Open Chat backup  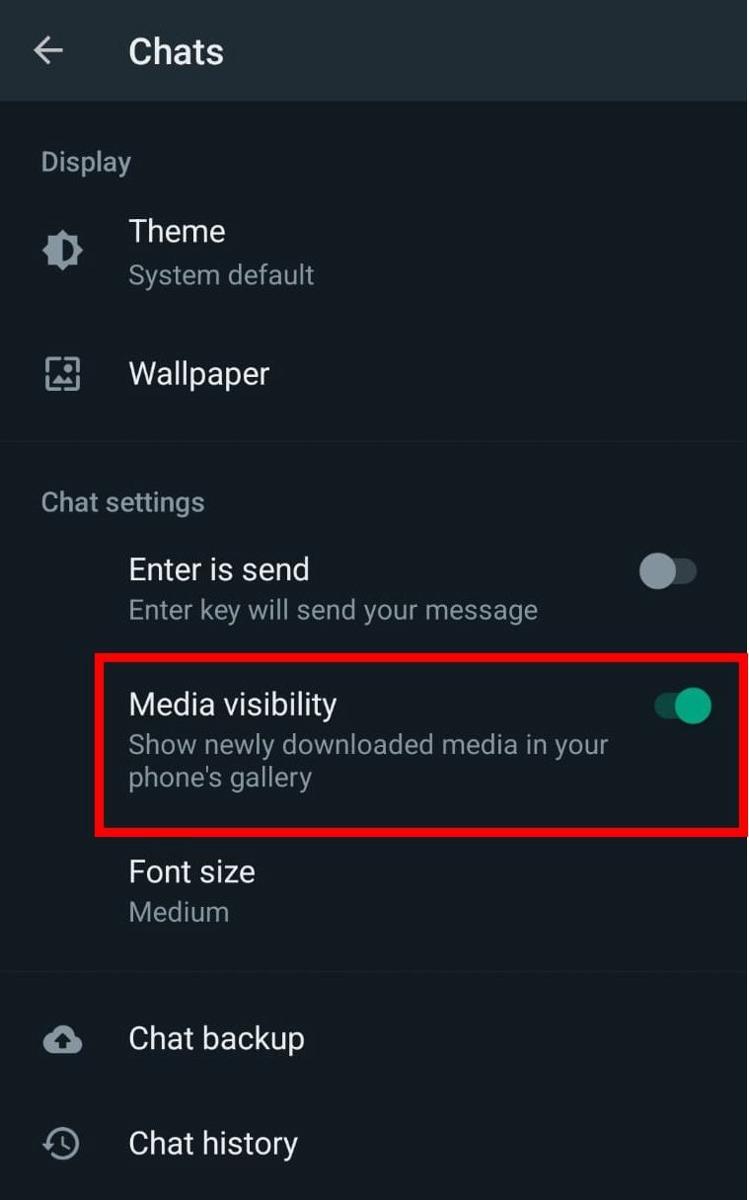tap(374, 1039)
